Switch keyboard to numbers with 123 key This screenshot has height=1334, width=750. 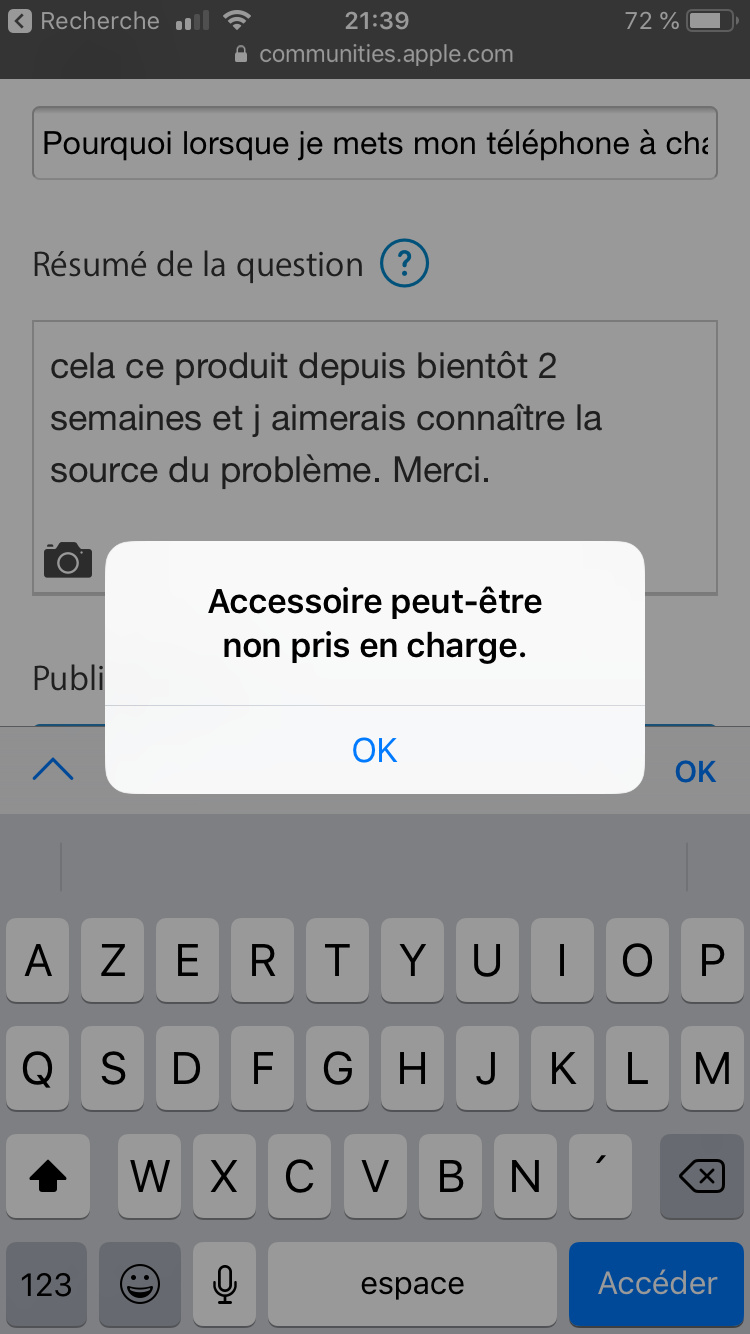pyautogui.click(x=46, y=1284)
